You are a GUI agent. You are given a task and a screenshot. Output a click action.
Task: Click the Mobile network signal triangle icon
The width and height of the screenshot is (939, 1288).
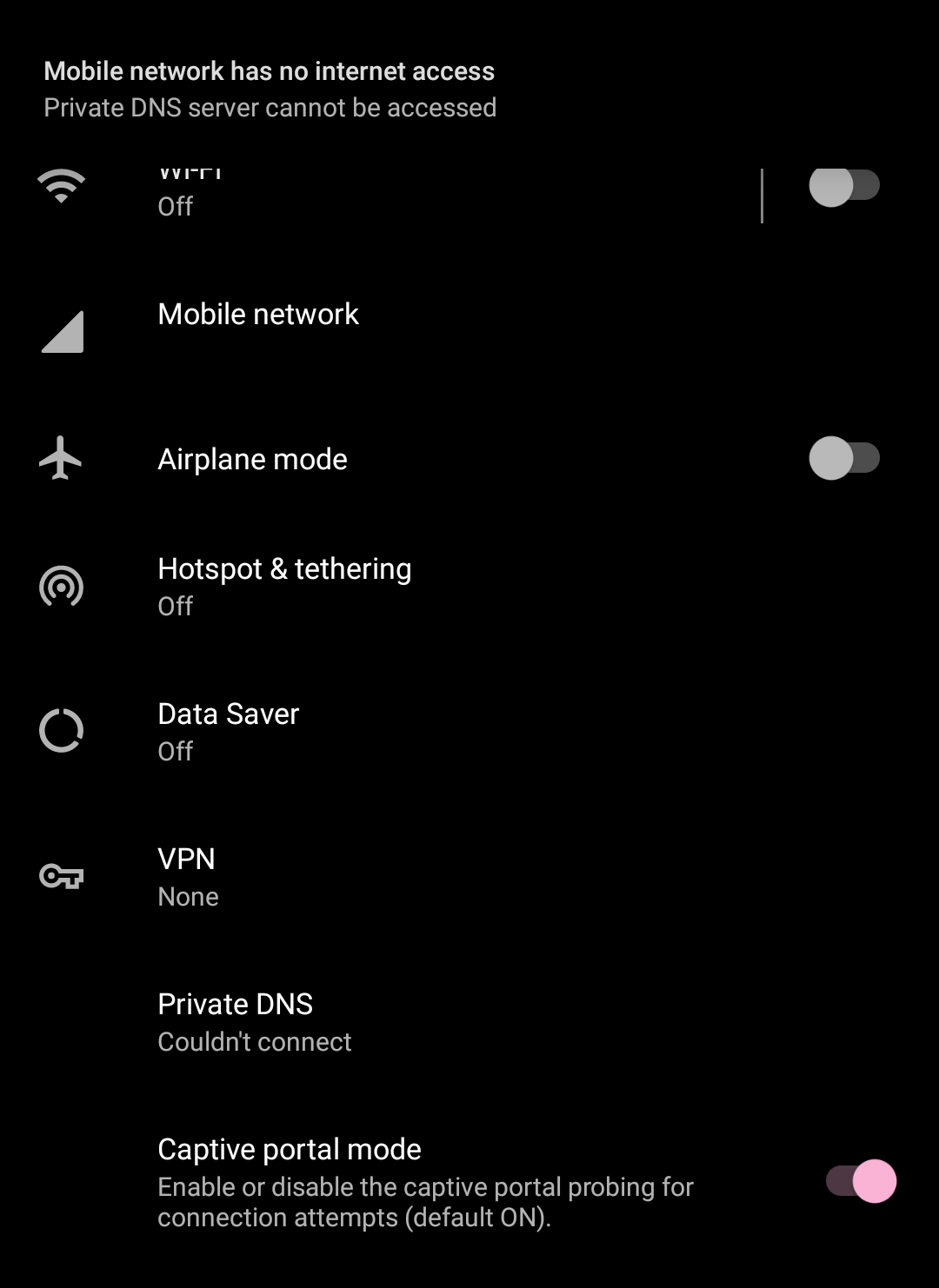point(61,333)
